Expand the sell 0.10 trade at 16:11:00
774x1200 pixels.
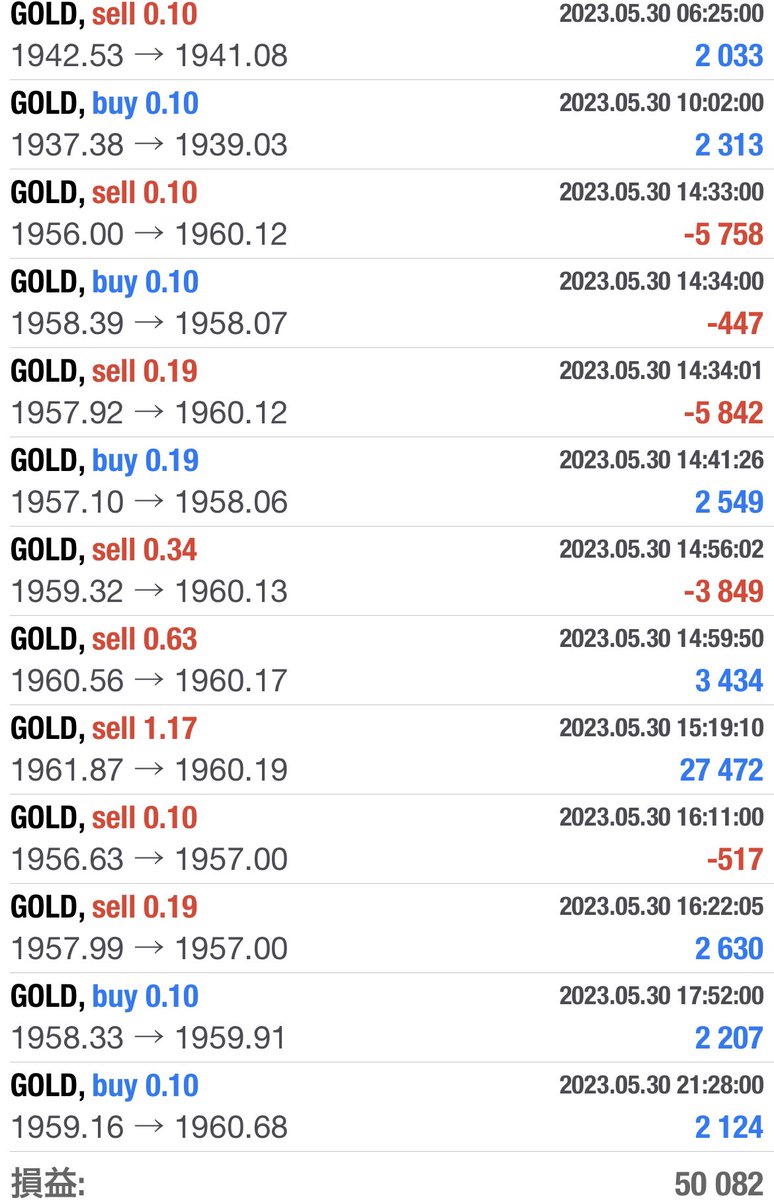click(x=386, y=837)
